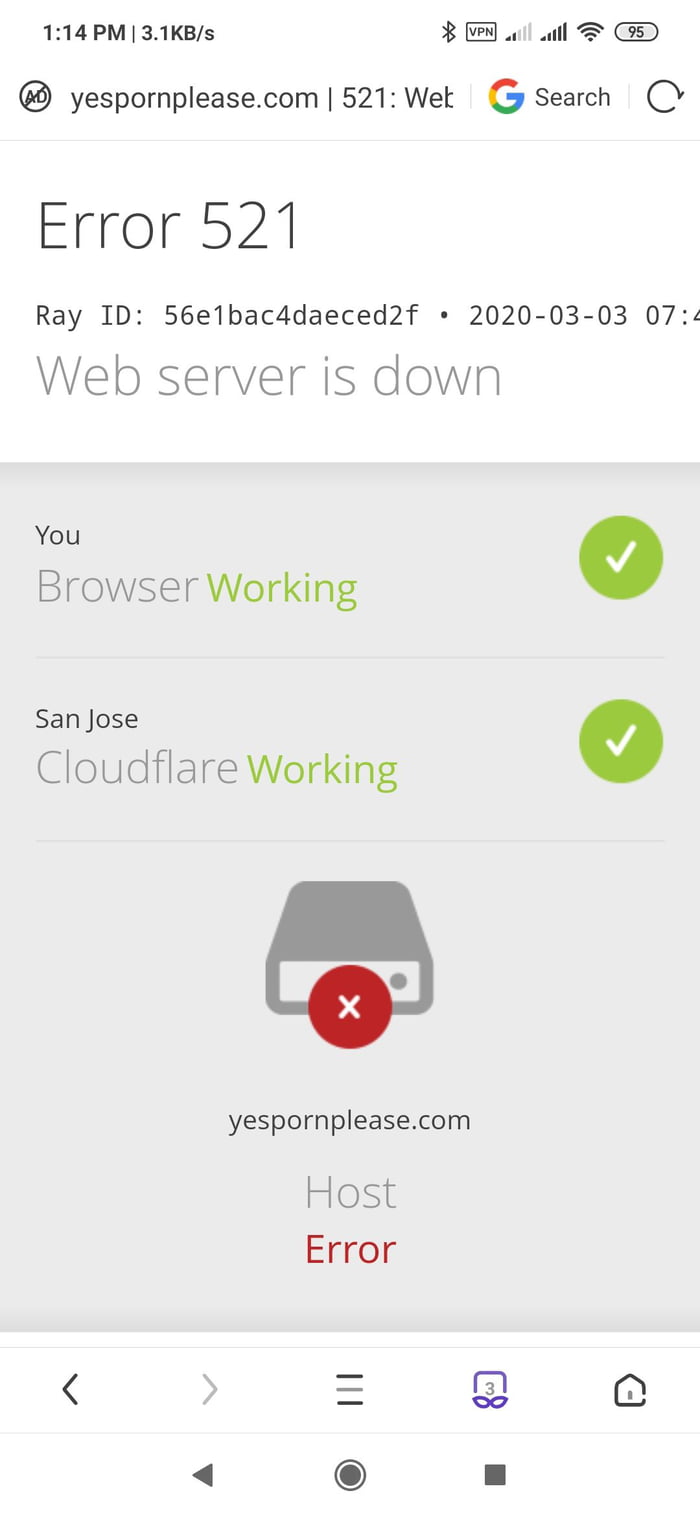Go back to previous page

click(70, 1389)
